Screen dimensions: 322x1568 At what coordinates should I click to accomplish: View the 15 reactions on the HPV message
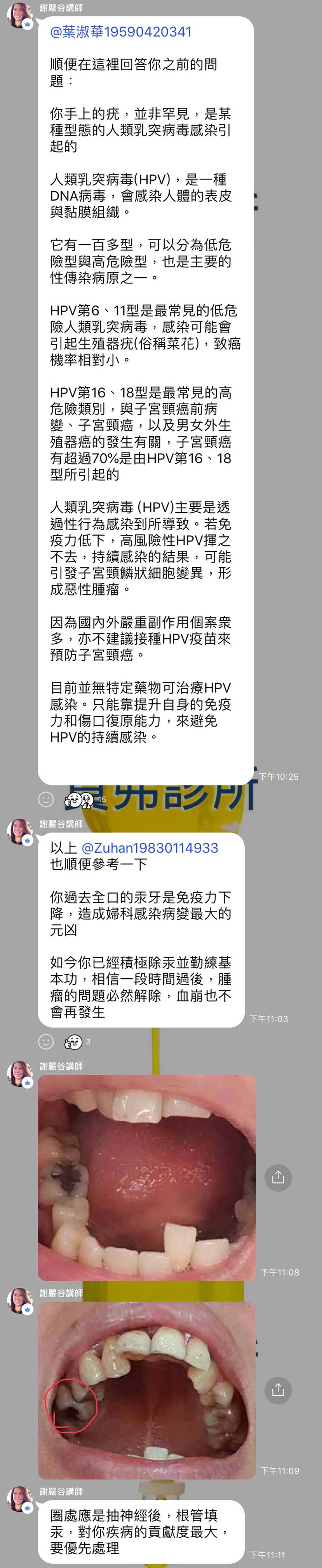85,799
